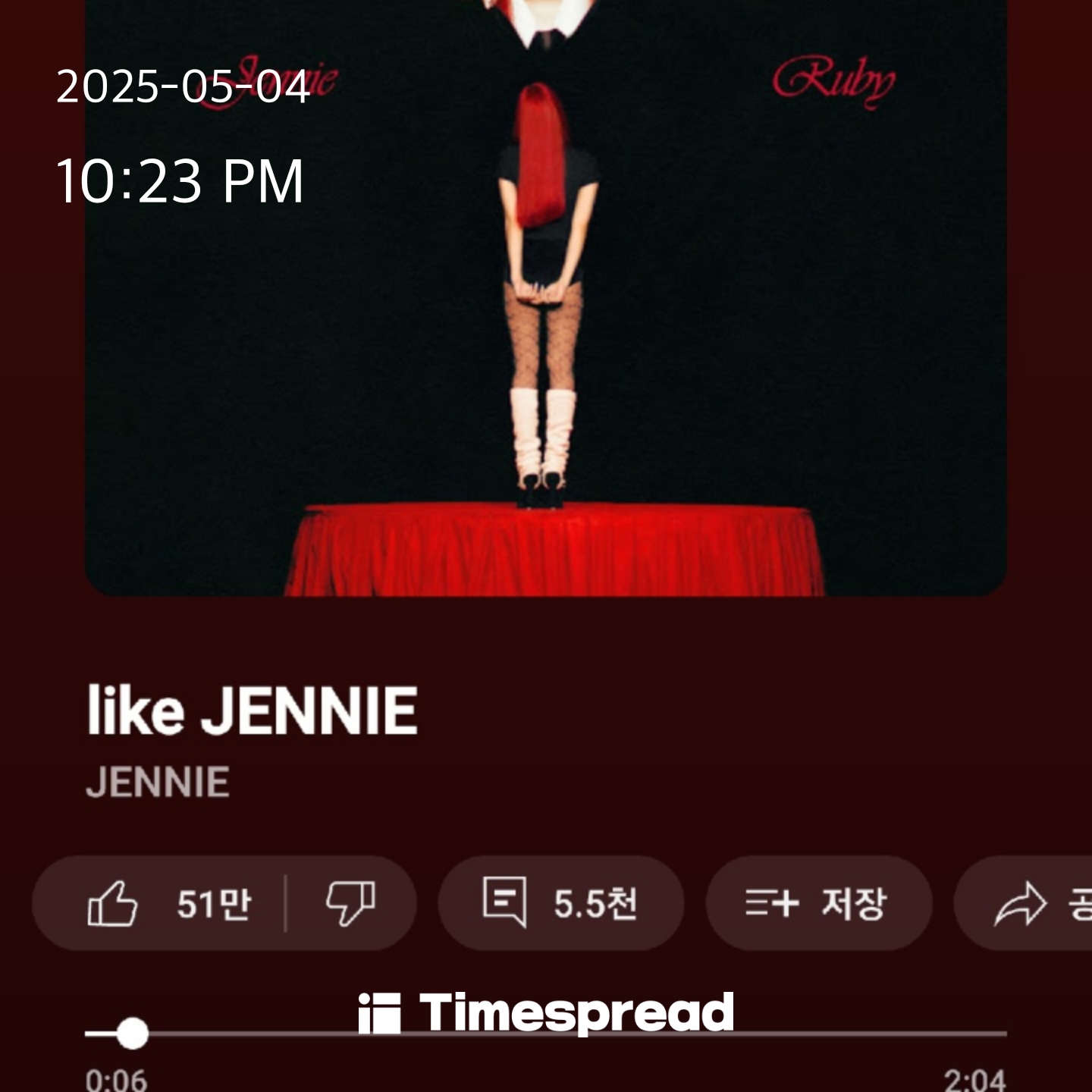1092x1092 pixels.
Task: Dislike the current track
Action: click(350, 903)
